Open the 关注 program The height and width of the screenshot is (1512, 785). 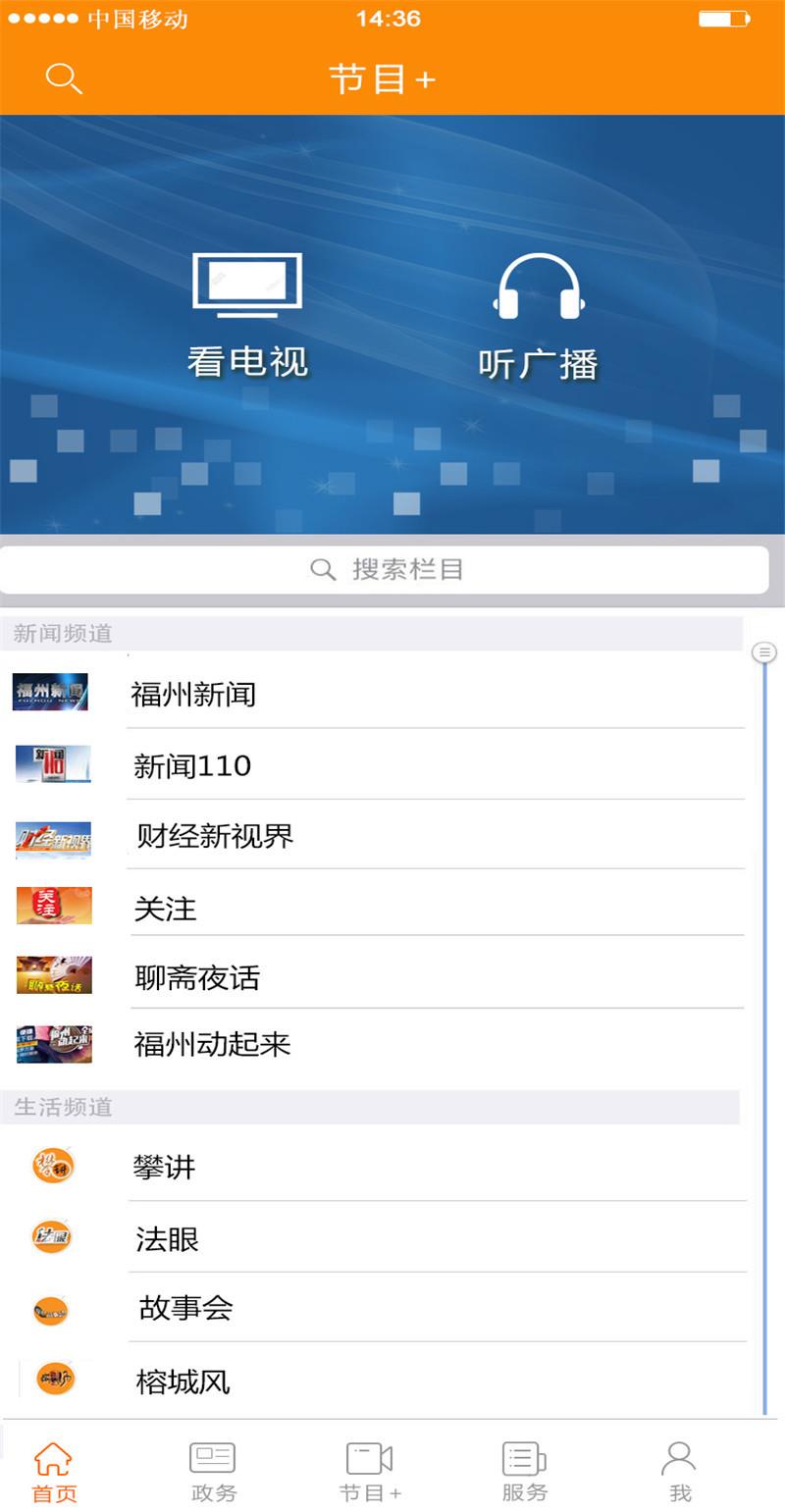[x=166, y=909]
